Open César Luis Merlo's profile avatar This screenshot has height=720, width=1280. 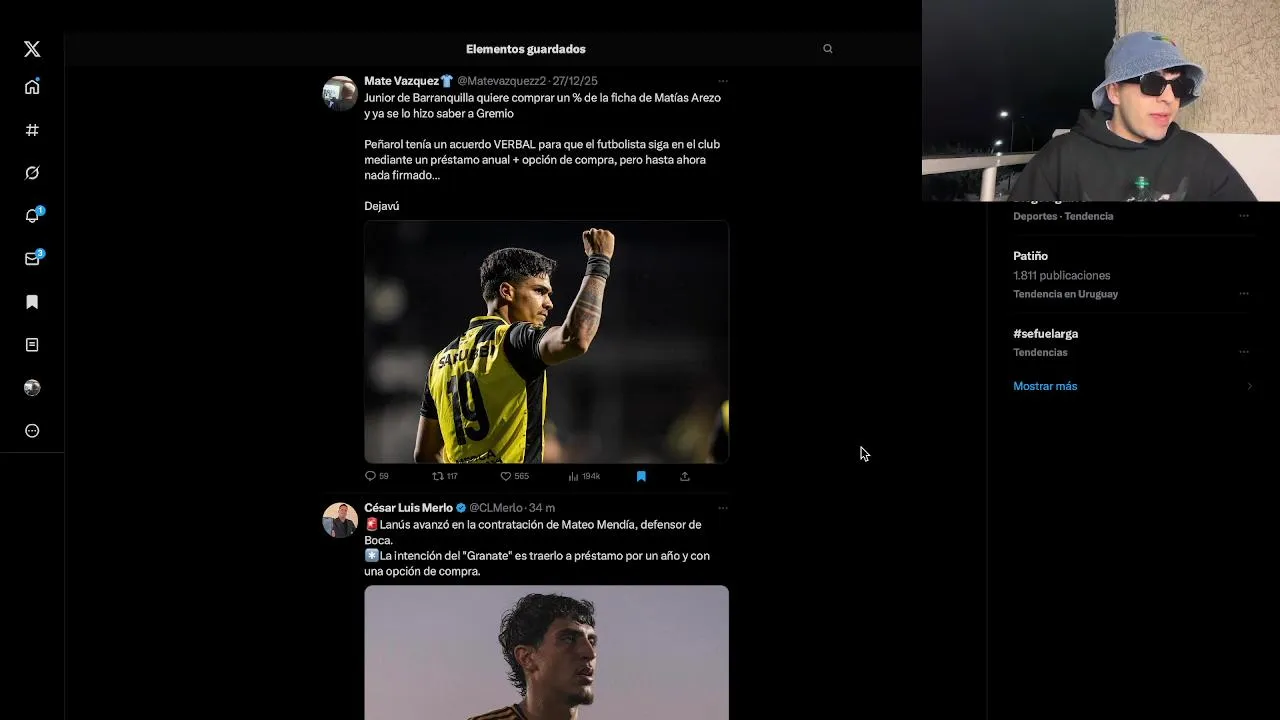point(340,520)
